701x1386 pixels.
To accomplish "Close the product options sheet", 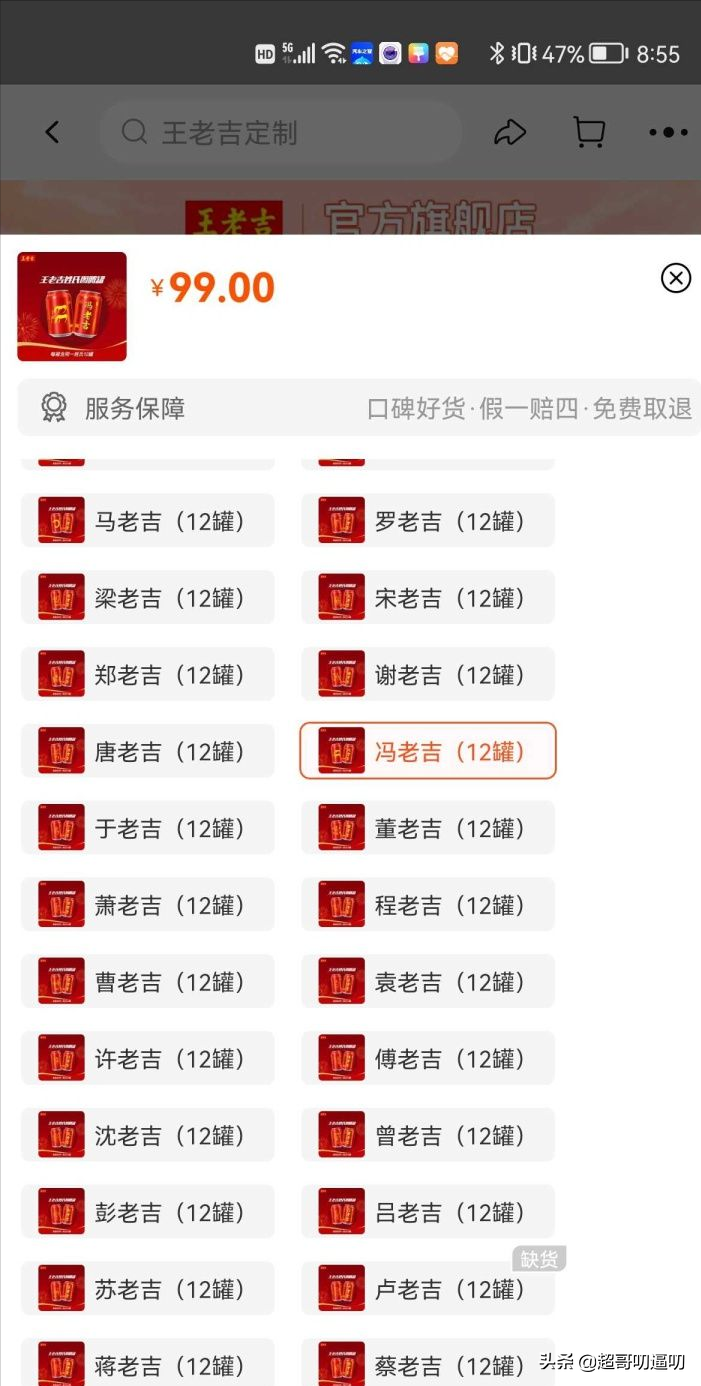I will [676, 278].
